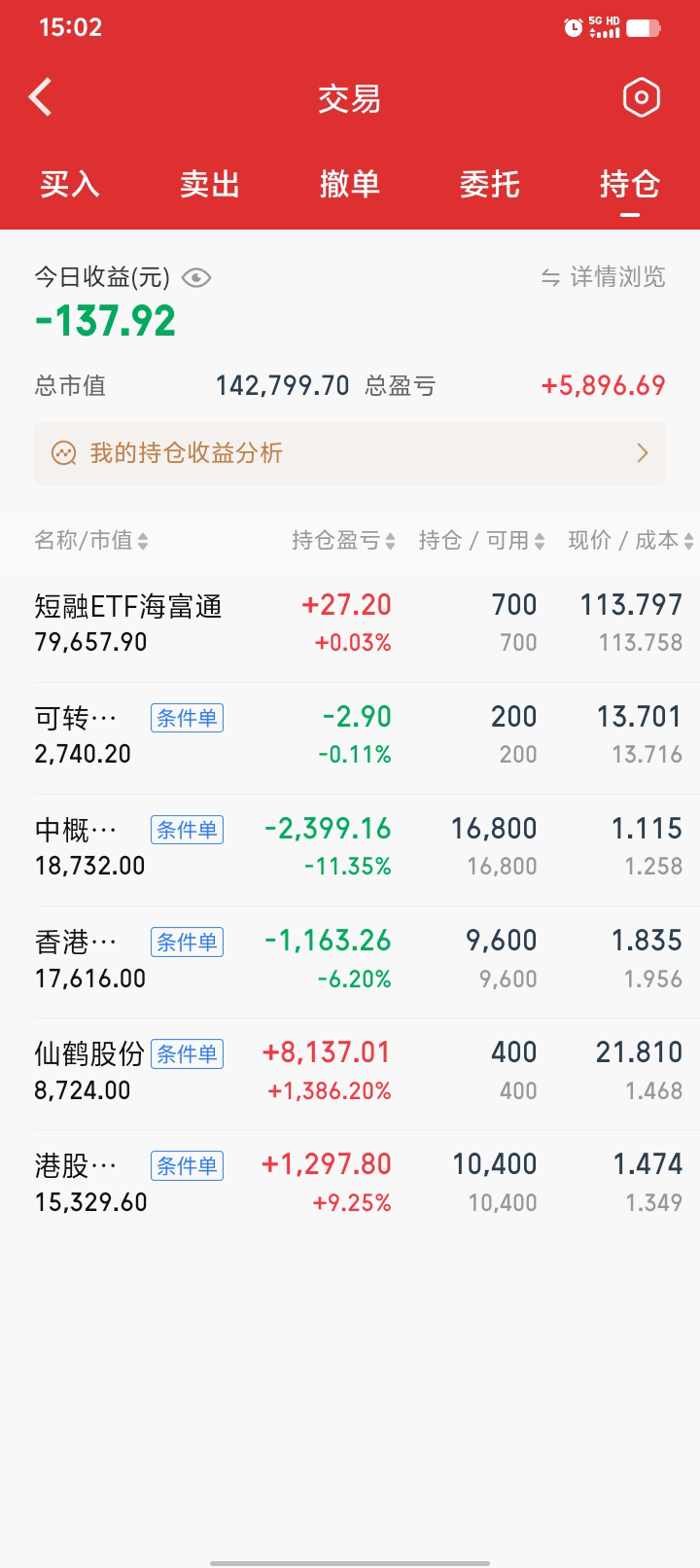This screenshot has height=1568, width=700.
Task: Sort by 现价/成本 column
Action: click(631, 541)
